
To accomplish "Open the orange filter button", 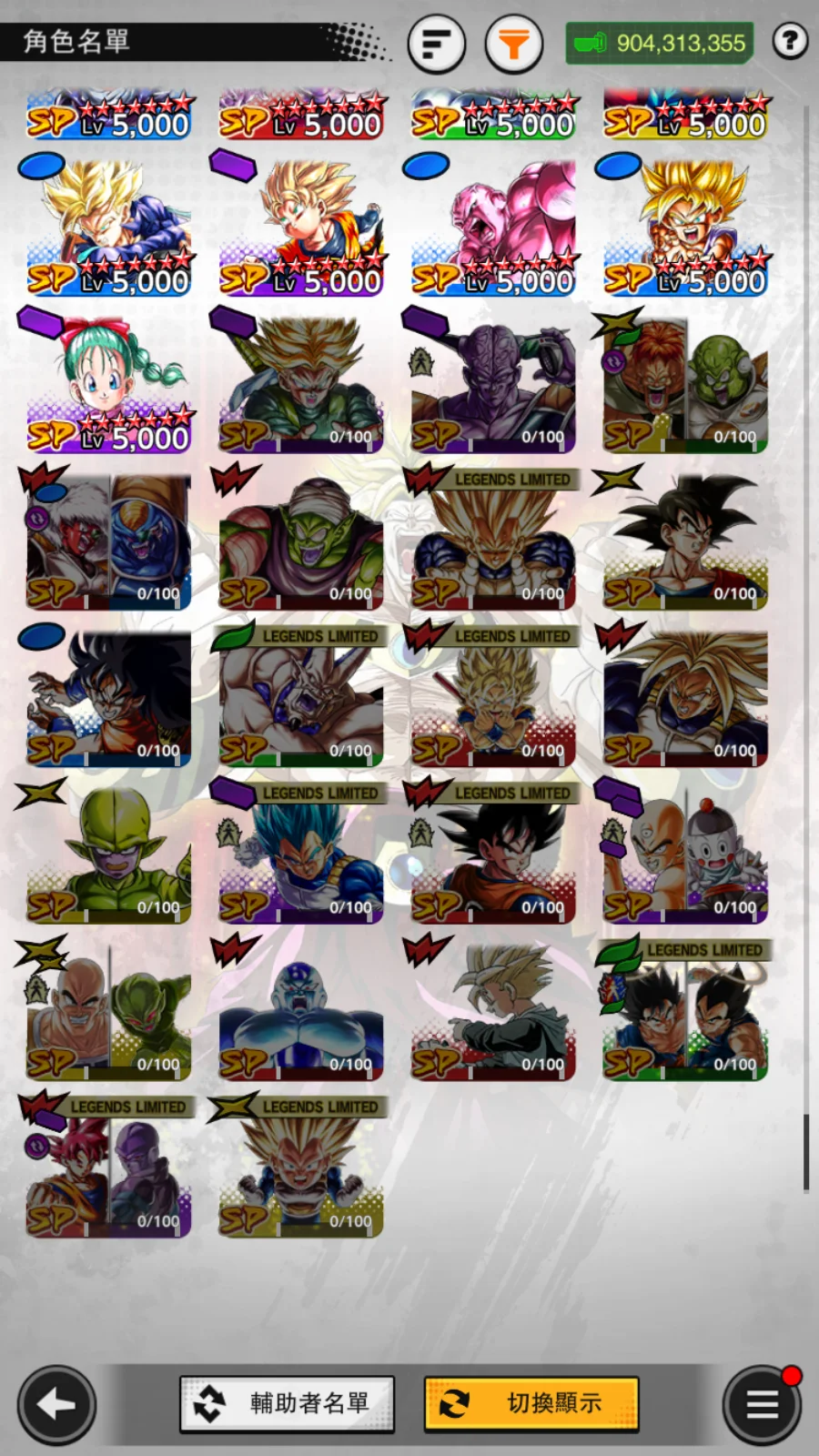I will (x=513, y=43).
